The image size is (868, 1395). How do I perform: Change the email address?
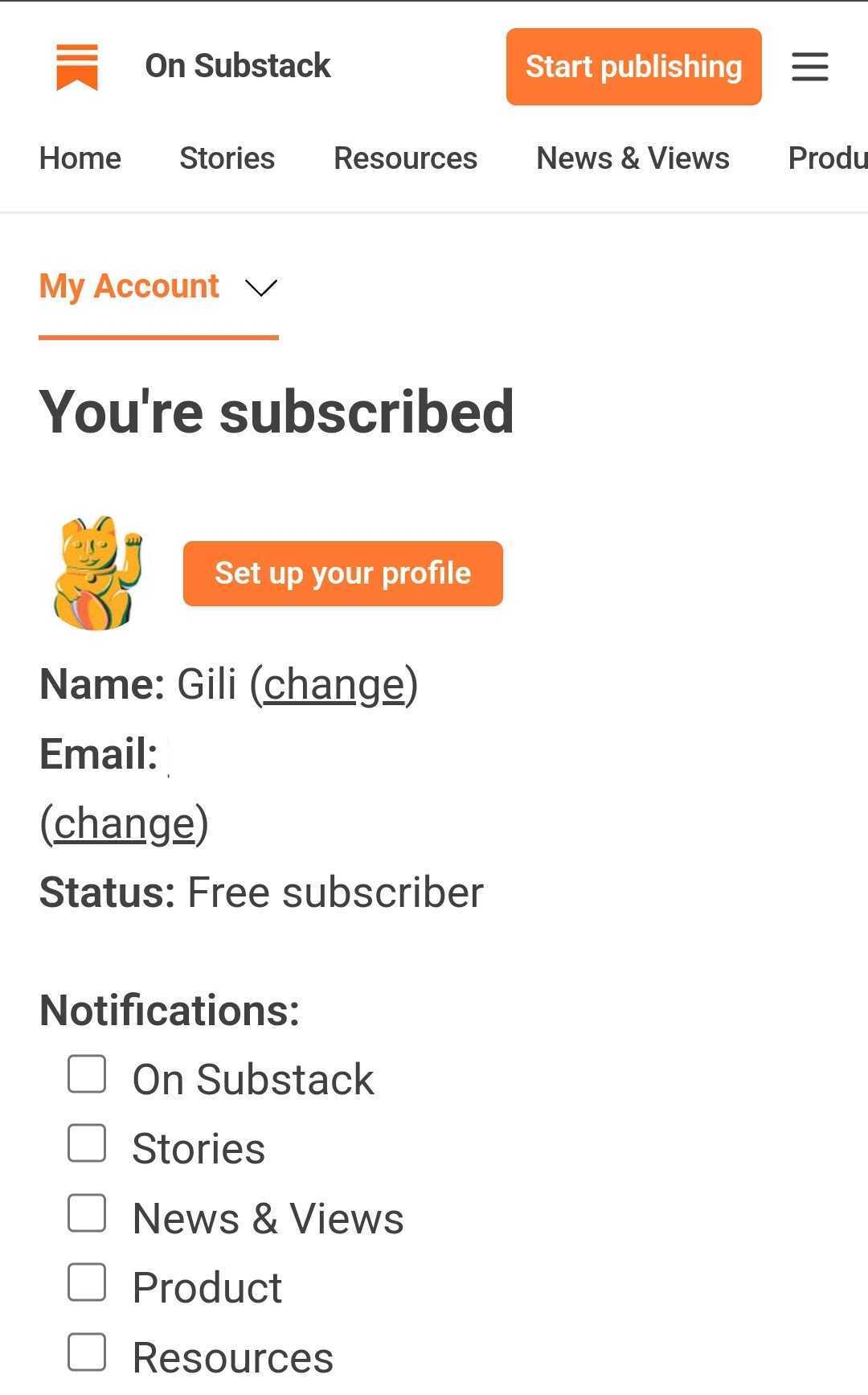122,822
